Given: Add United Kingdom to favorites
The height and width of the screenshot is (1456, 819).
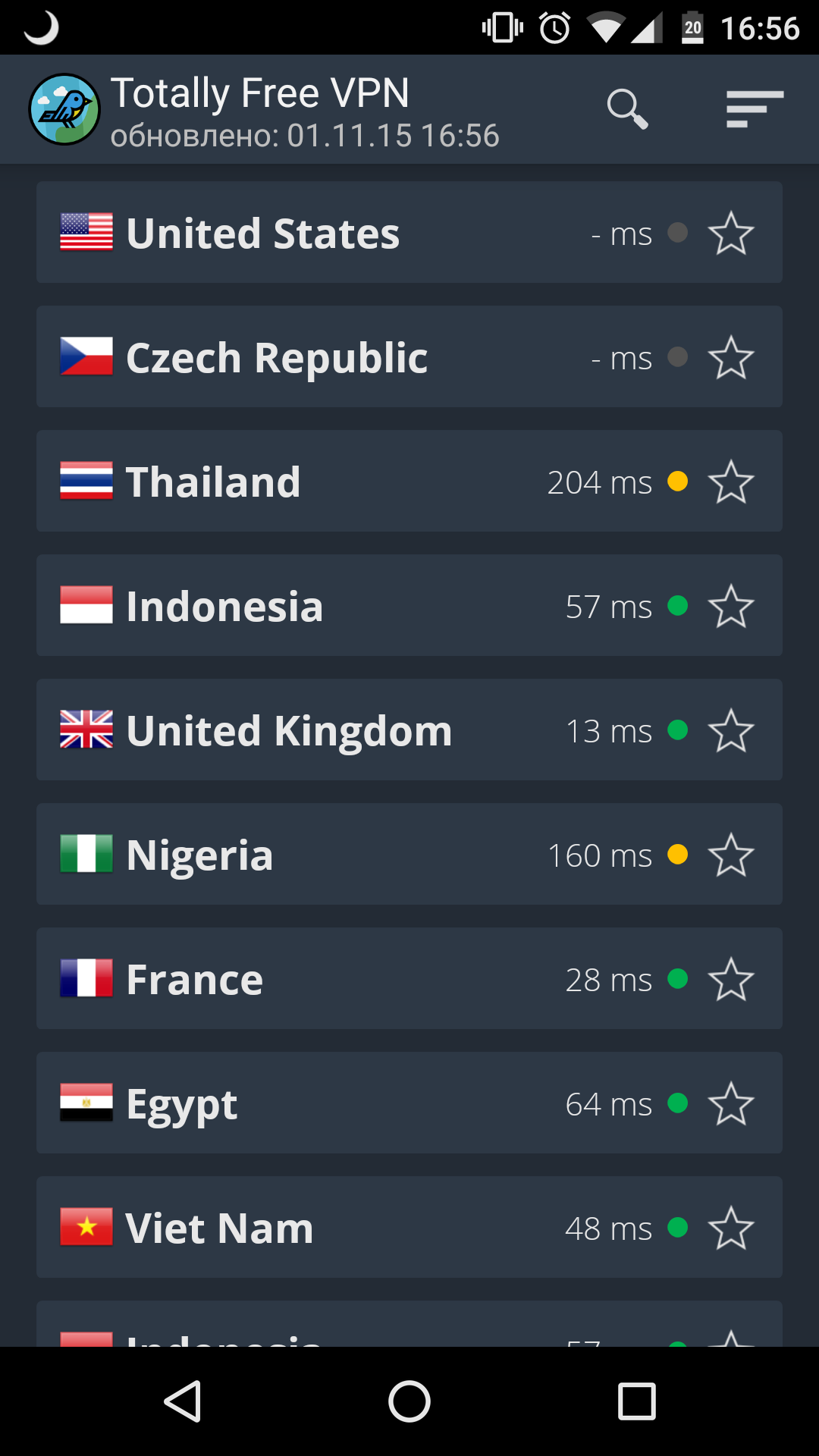Looking at the screenshot, I should 731,730.
